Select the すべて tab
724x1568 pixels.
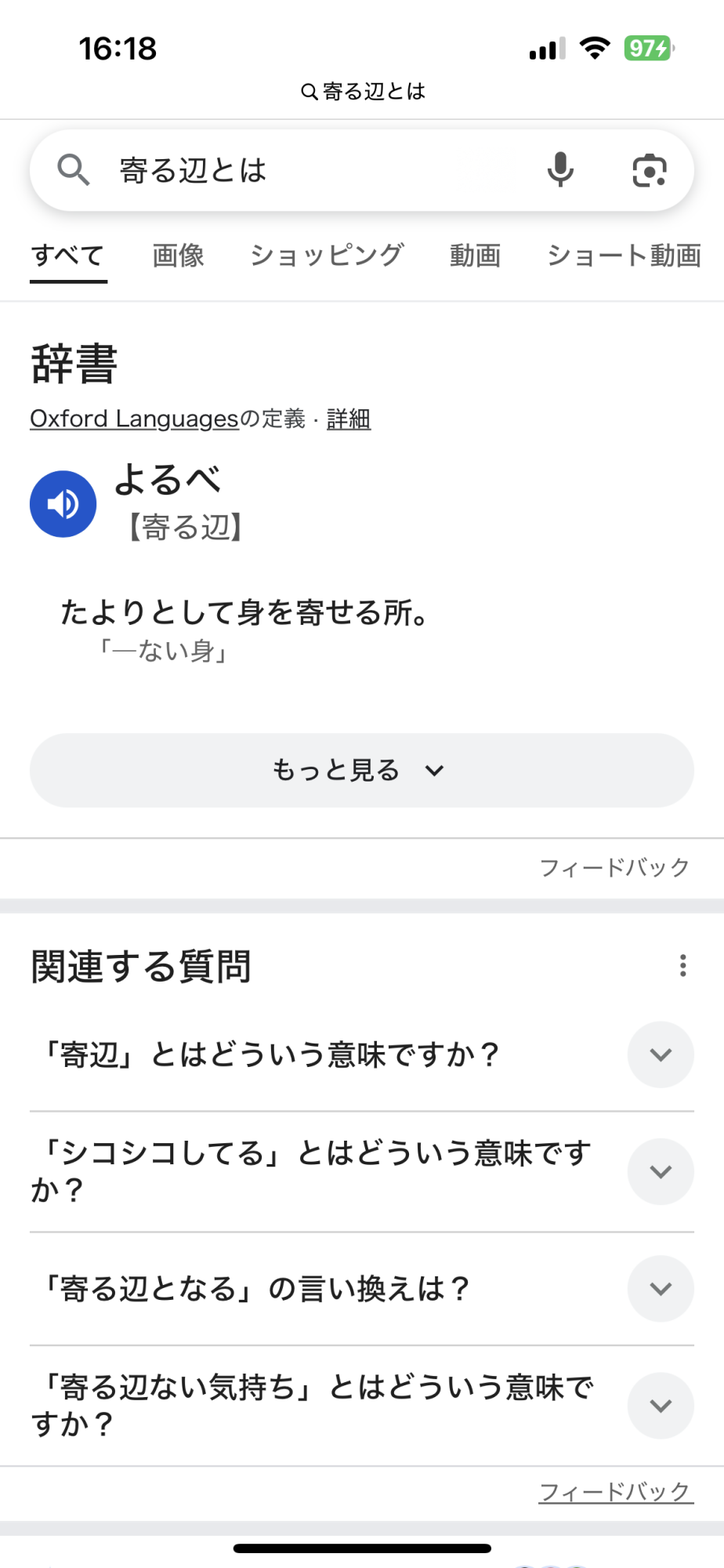[68, 256]
